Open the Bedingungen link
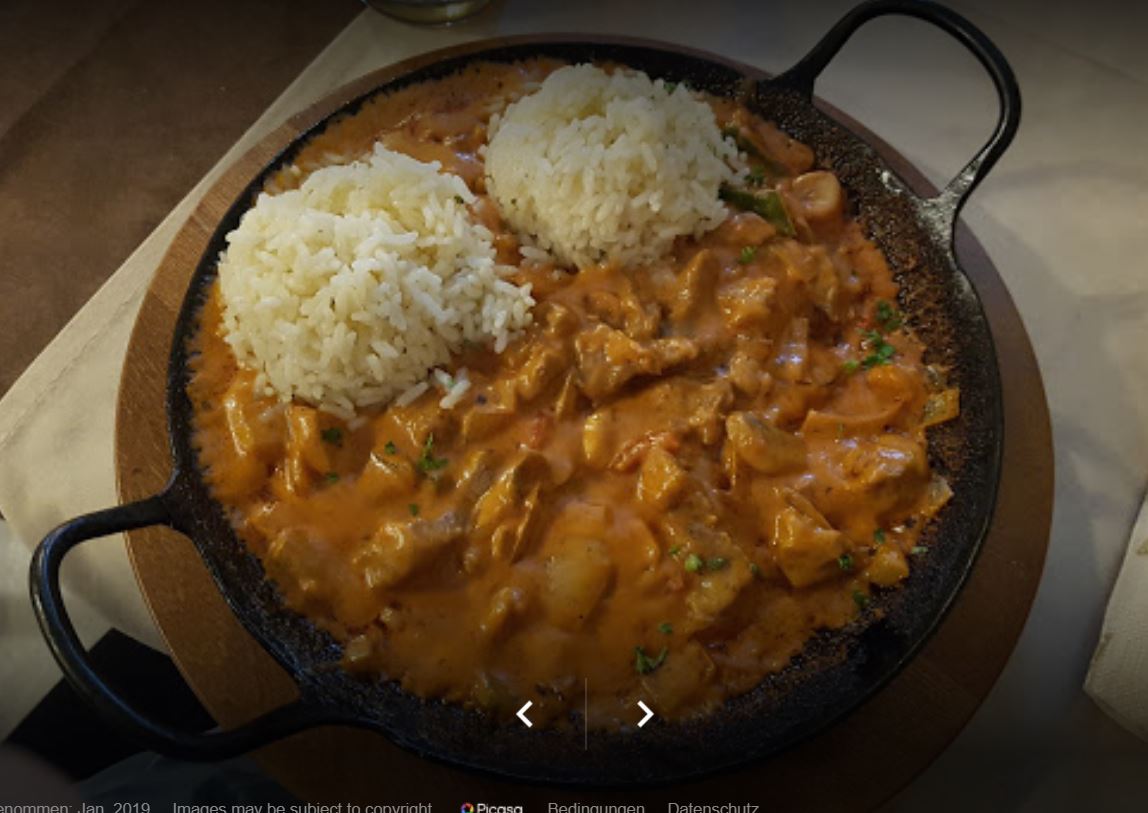The height and width of the screenshot is (813, 1148). 595,807
